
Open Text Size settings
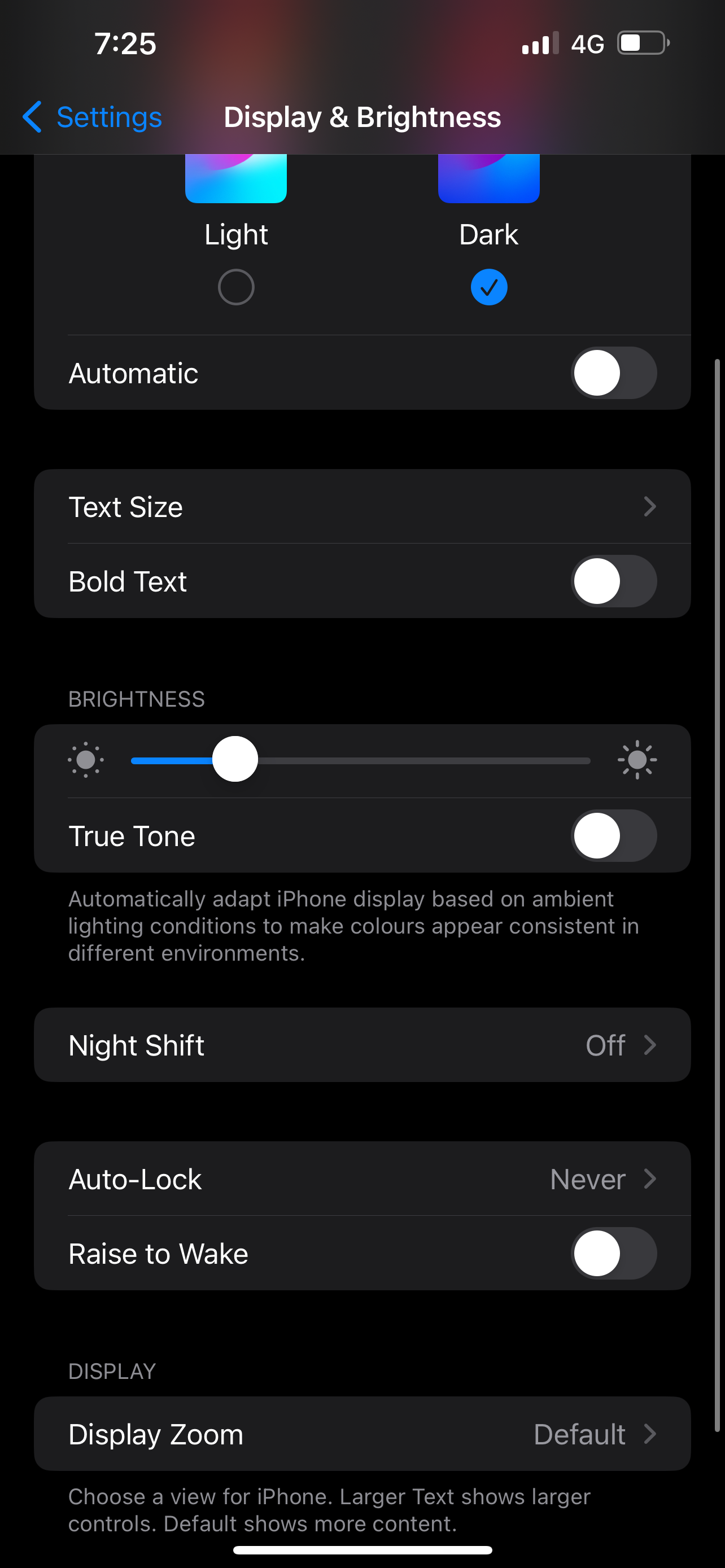[x=362, y=506]
